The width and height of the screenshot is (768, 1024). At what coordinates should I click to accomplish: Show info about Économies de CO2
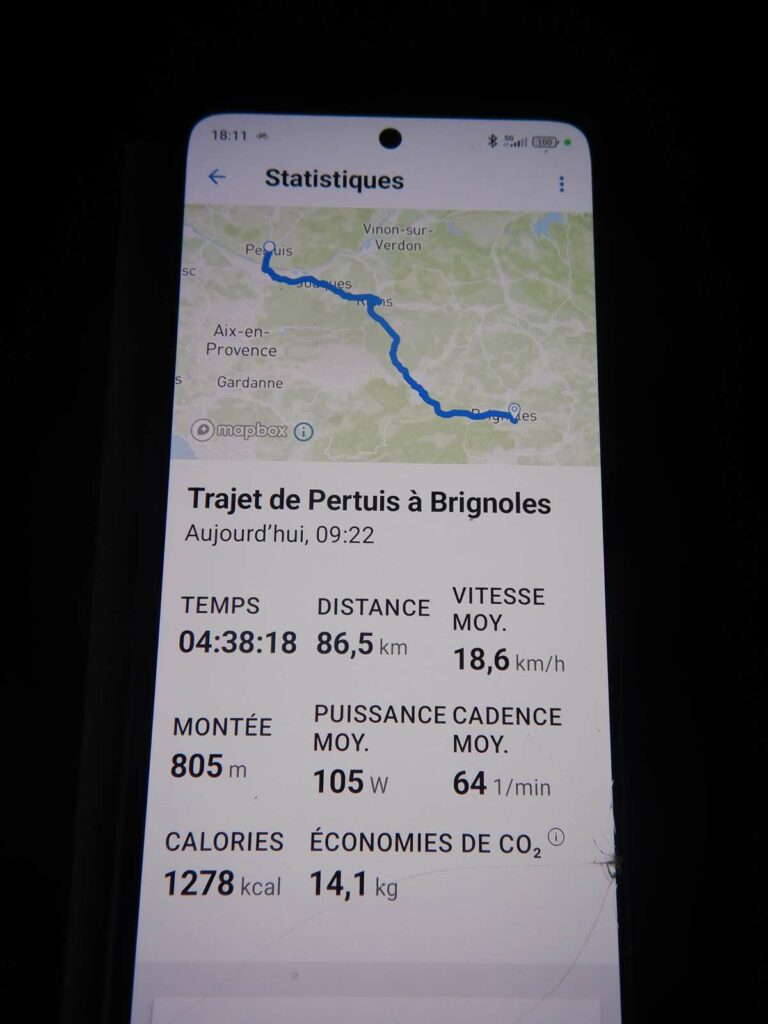click(x=557, y=837)
